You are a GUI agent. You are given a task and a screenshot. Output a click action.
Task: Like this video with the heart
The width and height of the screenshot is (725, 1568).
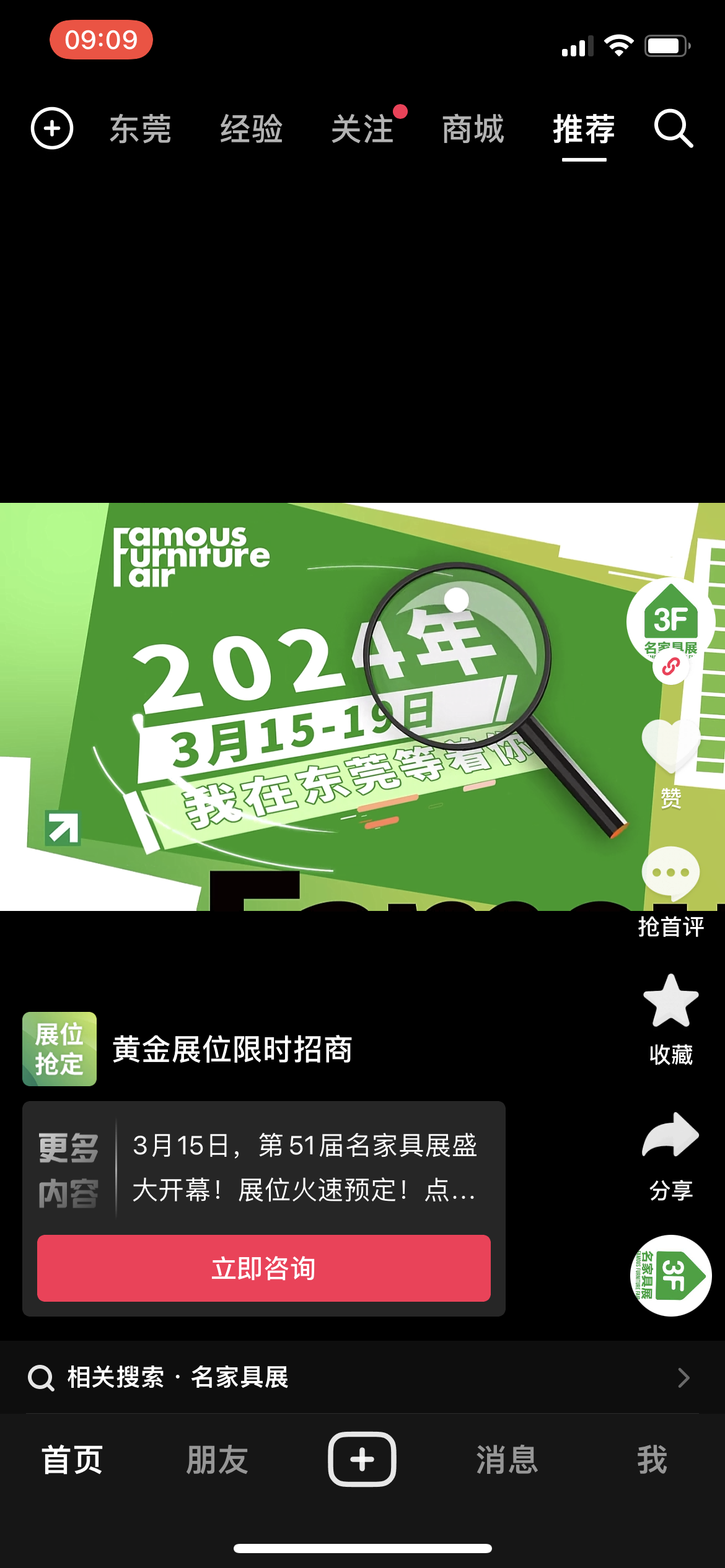[670, 747]
